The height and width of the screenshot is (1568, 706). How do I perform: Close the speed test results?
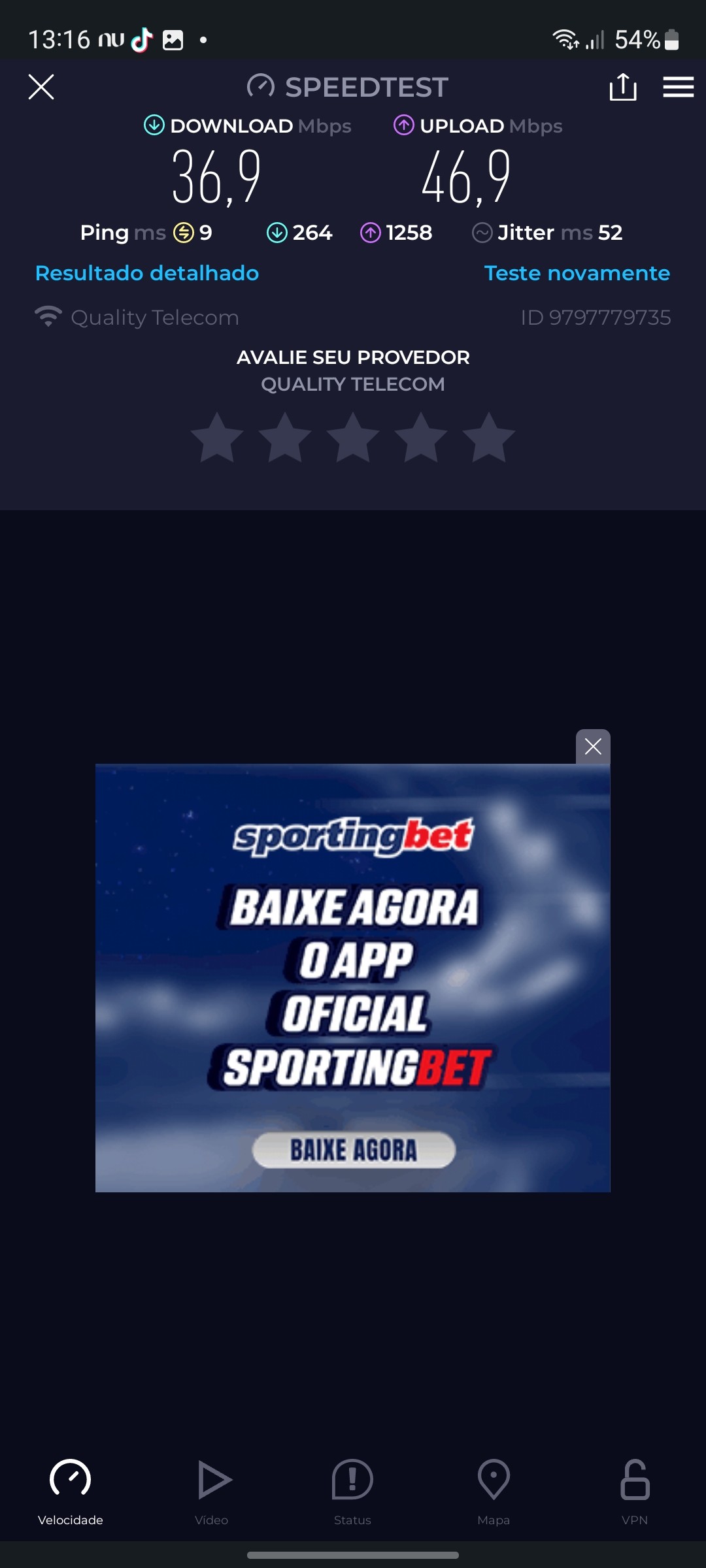[x=41, y=87]
